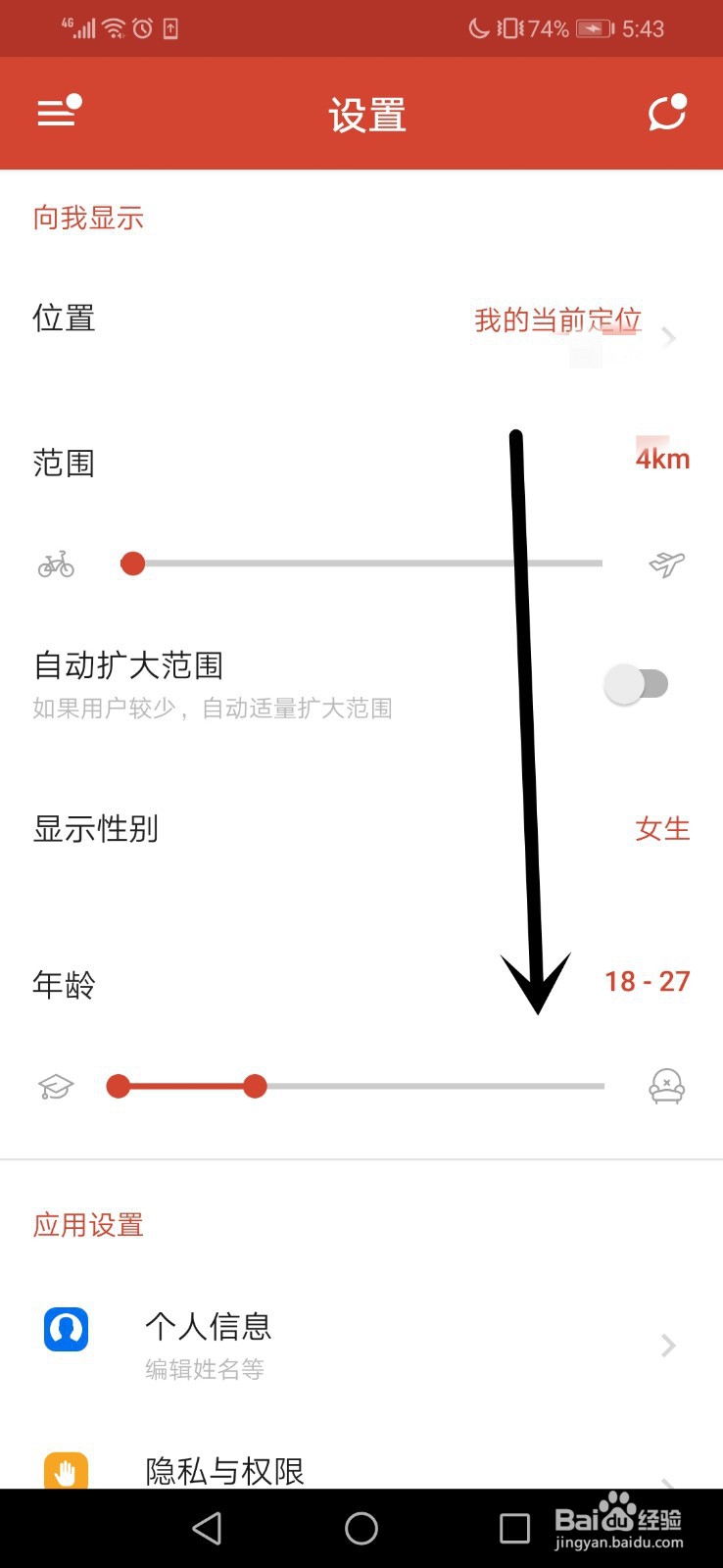Screen dimensions: 723x1568
Task: Click the red handle on the 范围 slider
Action: pyautogui.click(x=133, y=564)
